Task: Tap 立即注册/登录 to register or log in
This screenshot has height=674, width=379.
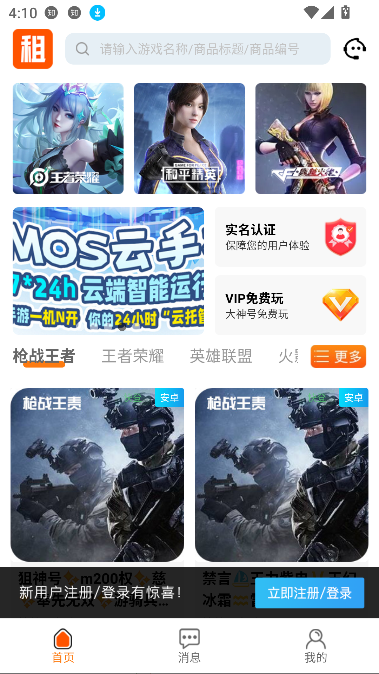Action: [x=309, y=593]
